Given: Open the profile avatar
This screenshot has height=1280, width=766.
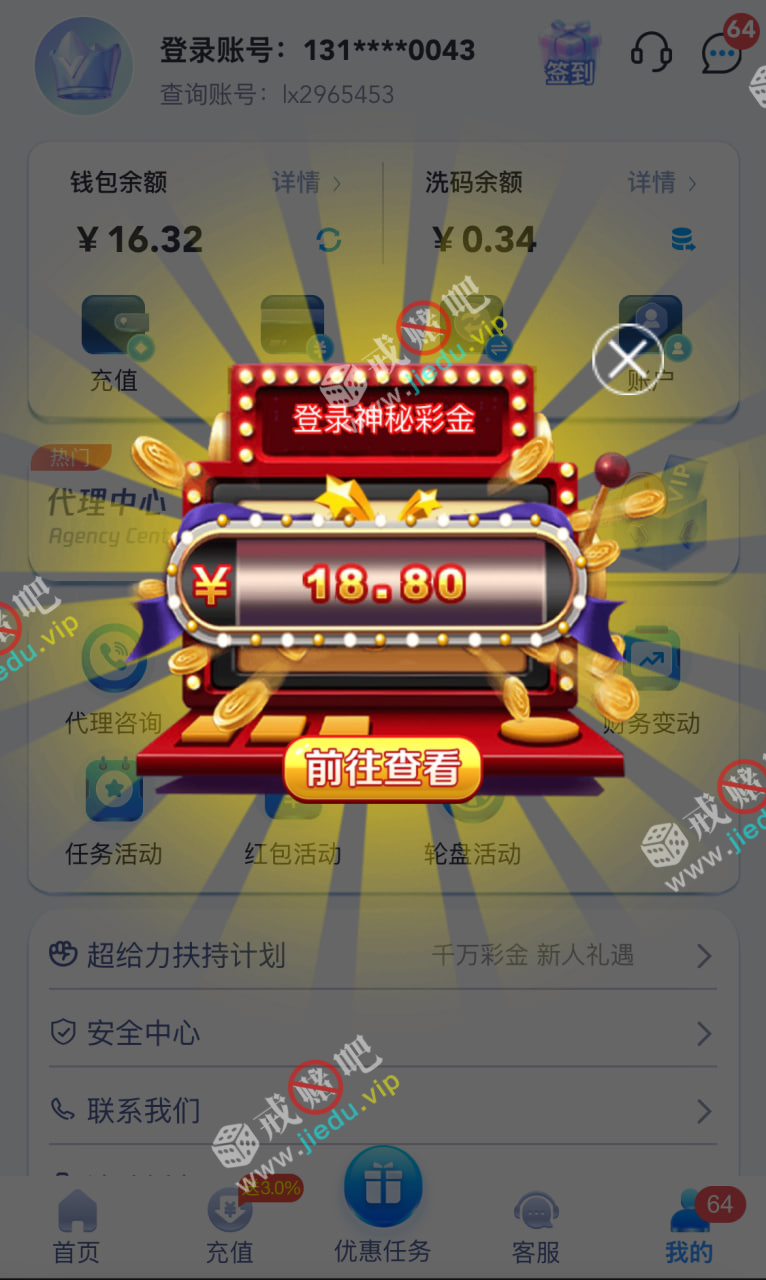Looking at the screenshot, I should point(84,65).
